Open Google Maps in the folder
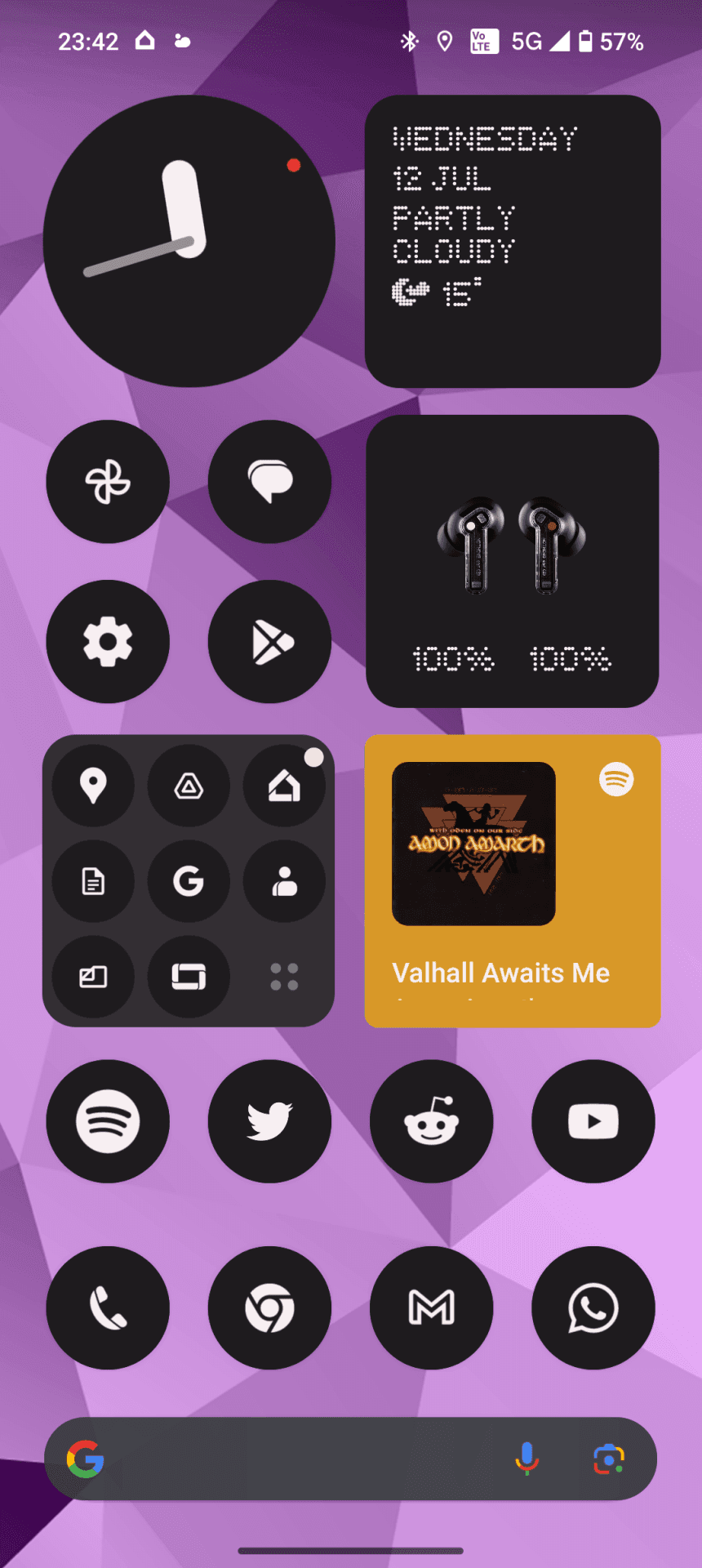Screen dimensions: 702x1568 tap(93, 786)
